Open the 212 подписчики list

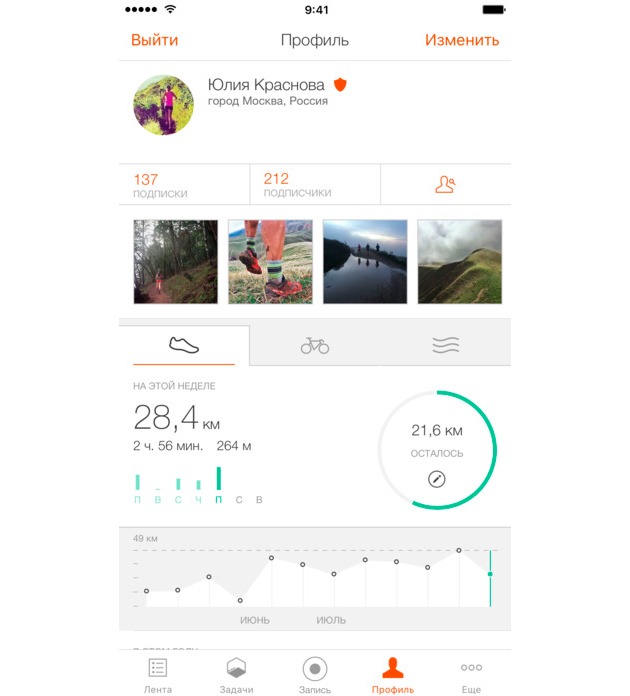click(314, 185)
